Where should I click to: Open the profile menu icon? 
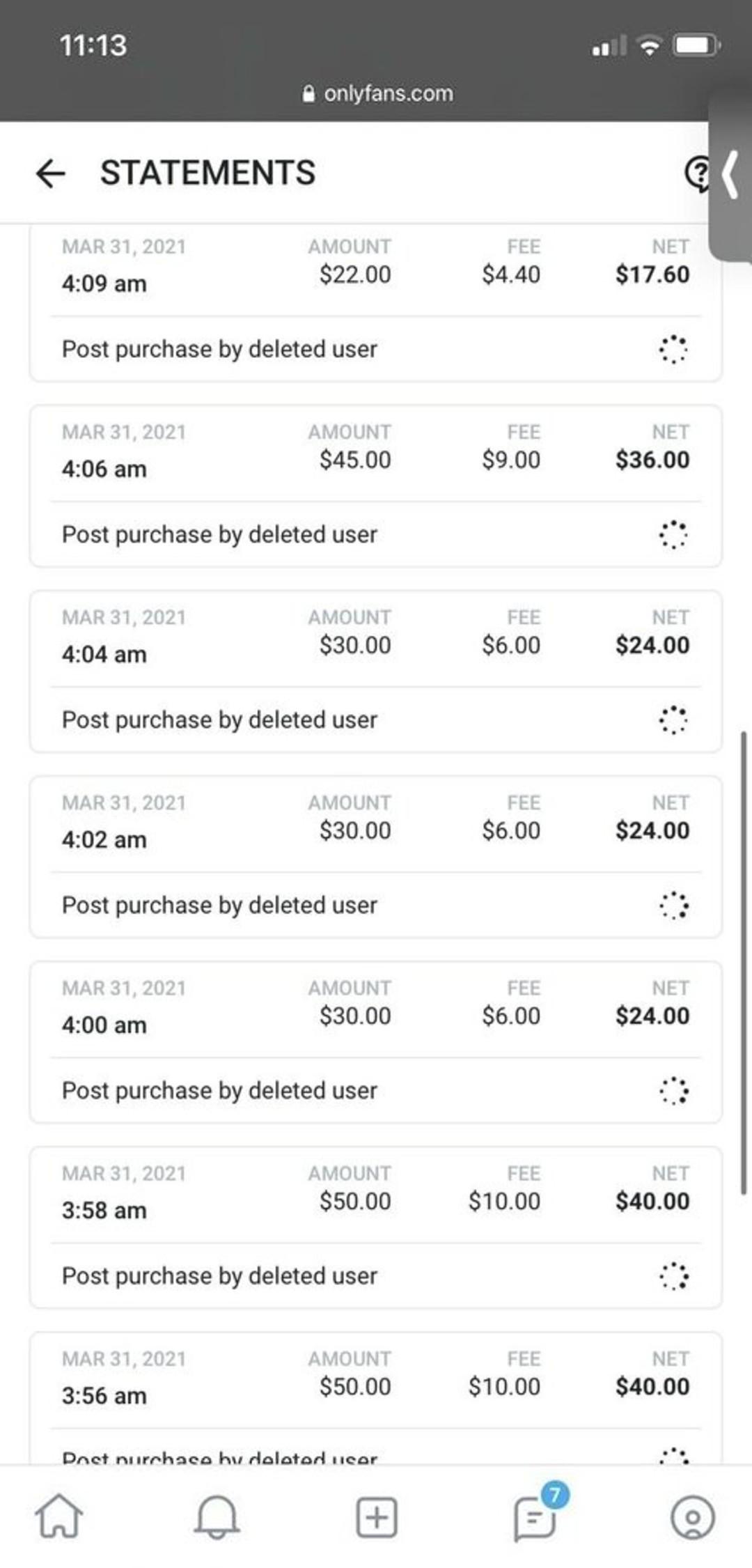[x=693, y=1517]
